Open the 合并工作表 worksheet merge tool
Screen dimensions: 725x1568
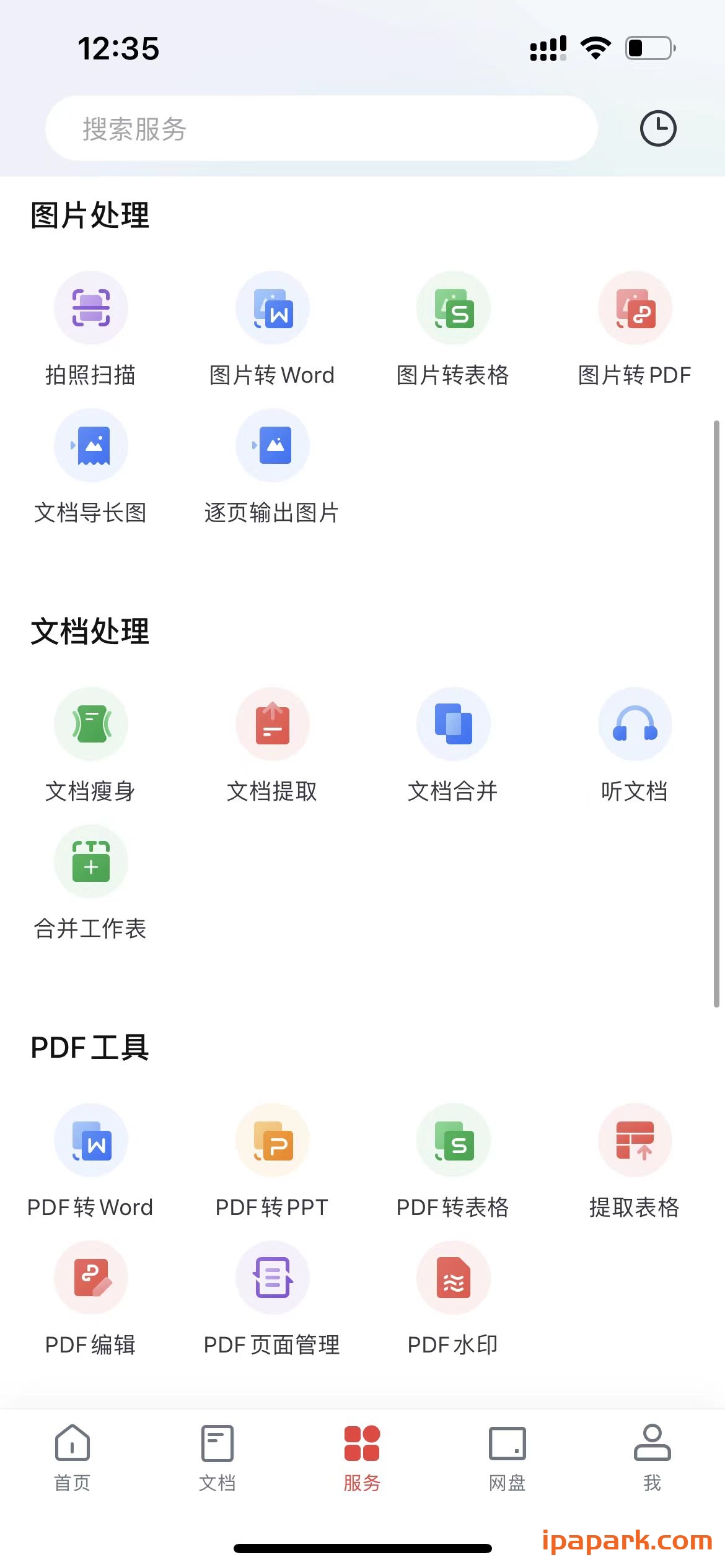tap(90, 879)
